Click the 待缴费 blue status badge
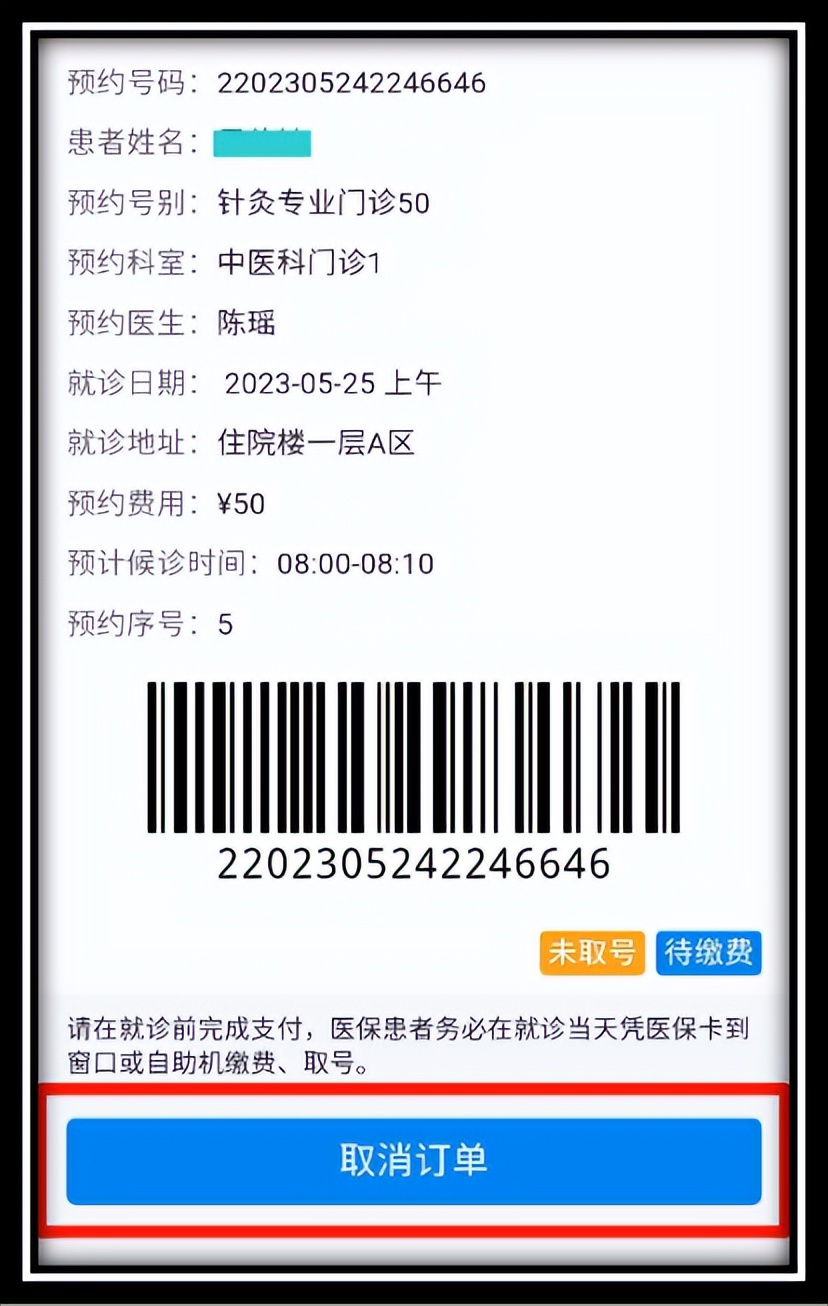This screenshot has width=828, height=1306. point(708,953)
